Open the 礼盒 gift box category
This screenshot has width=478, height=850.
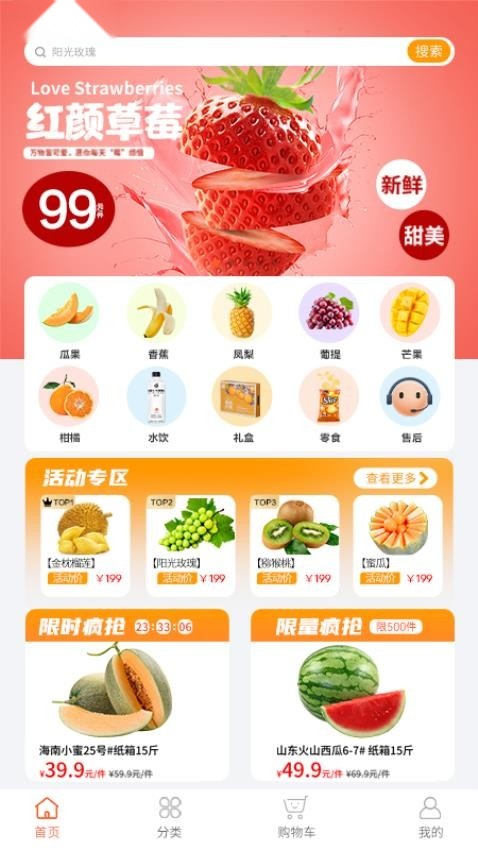[x=242, y=405]
